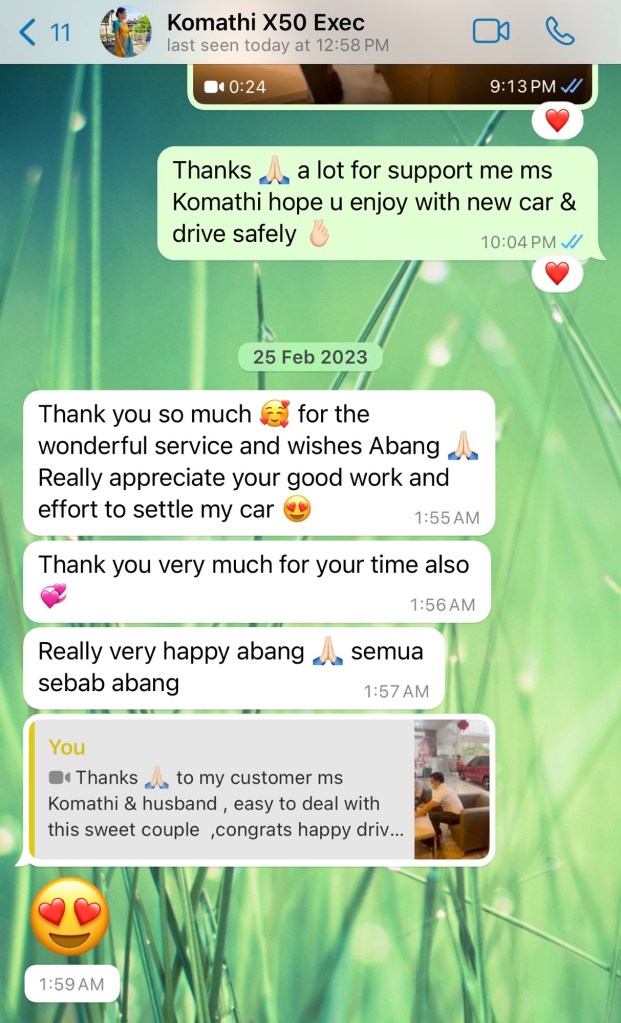This screenshot has height=1023, width=621.
Task: Start a voice call with Komathi
Action: (x=560, y=32)
